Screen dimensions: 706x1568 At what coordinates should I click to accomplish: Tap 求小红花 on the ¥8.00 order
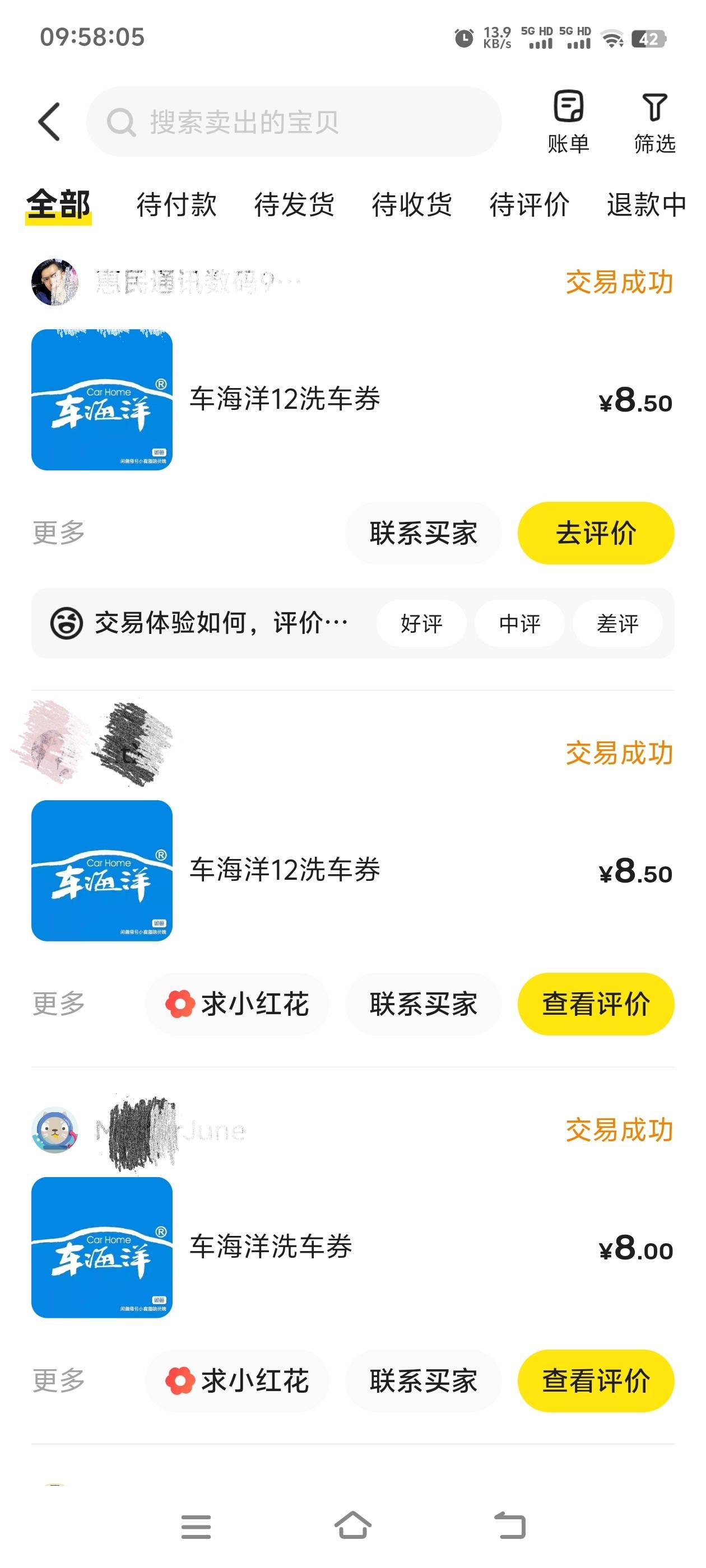pos(237,1380)
